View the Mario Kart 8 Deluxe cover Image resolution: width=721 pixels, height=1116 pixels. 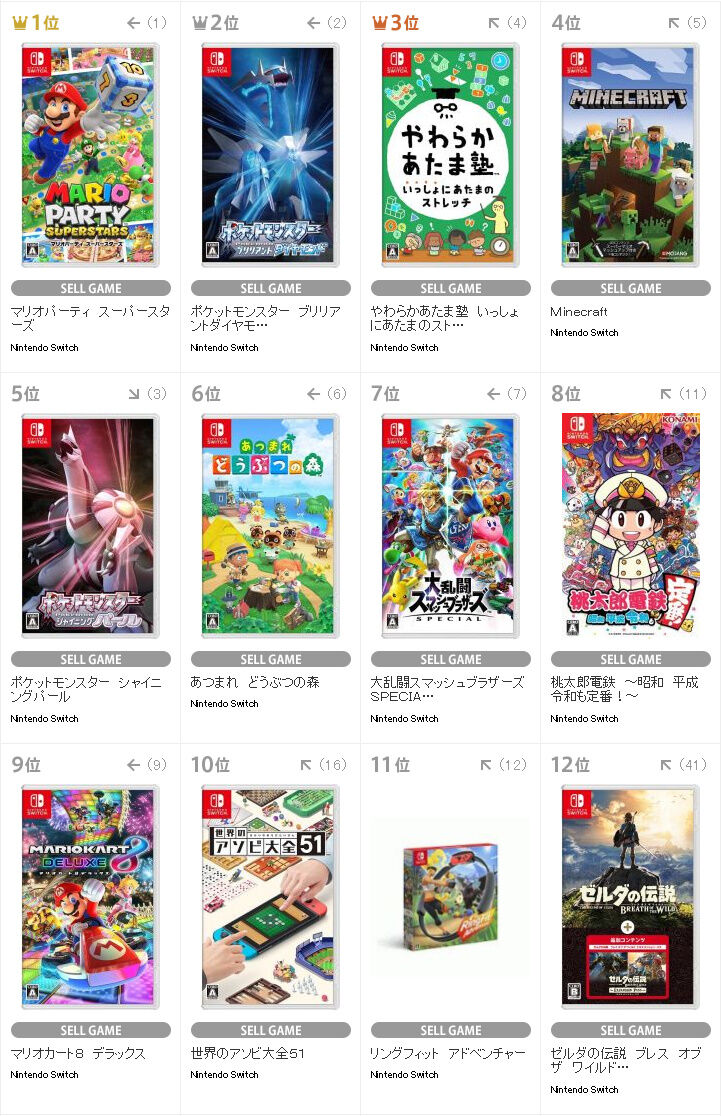(90, 897)
